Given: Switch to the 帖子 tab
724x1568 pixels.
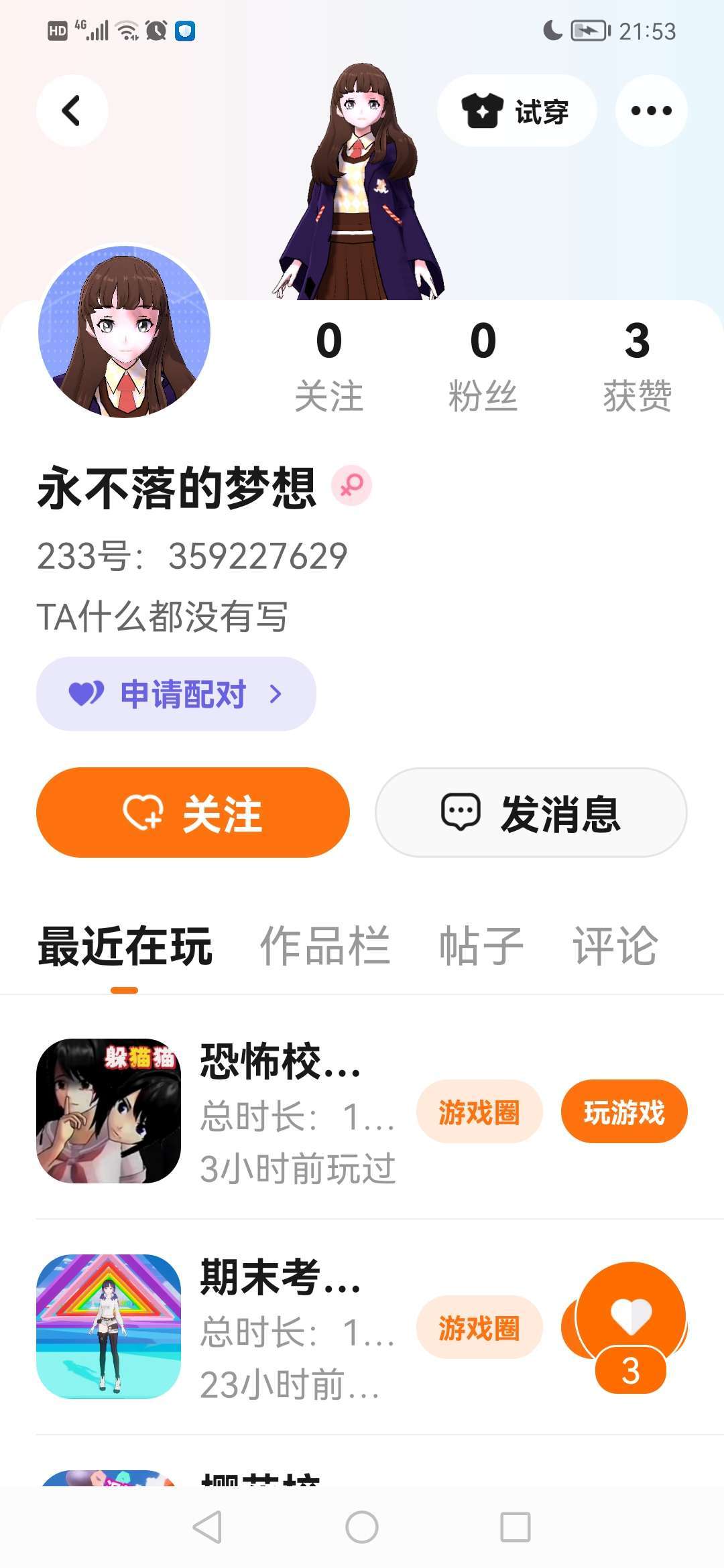Looking at the screenshot, I should click(x=481, y=946).
